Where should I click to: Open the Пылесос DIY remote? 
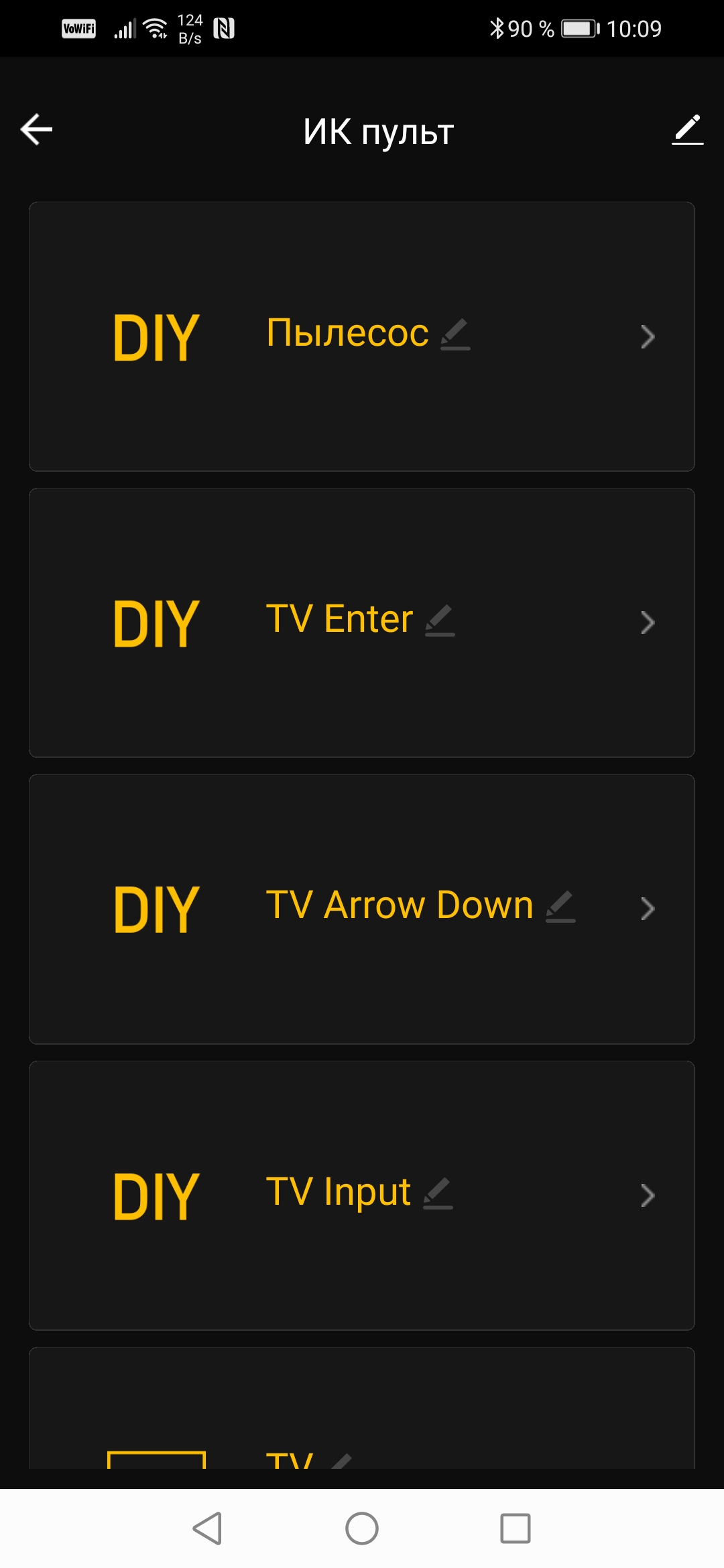point(646,336)
